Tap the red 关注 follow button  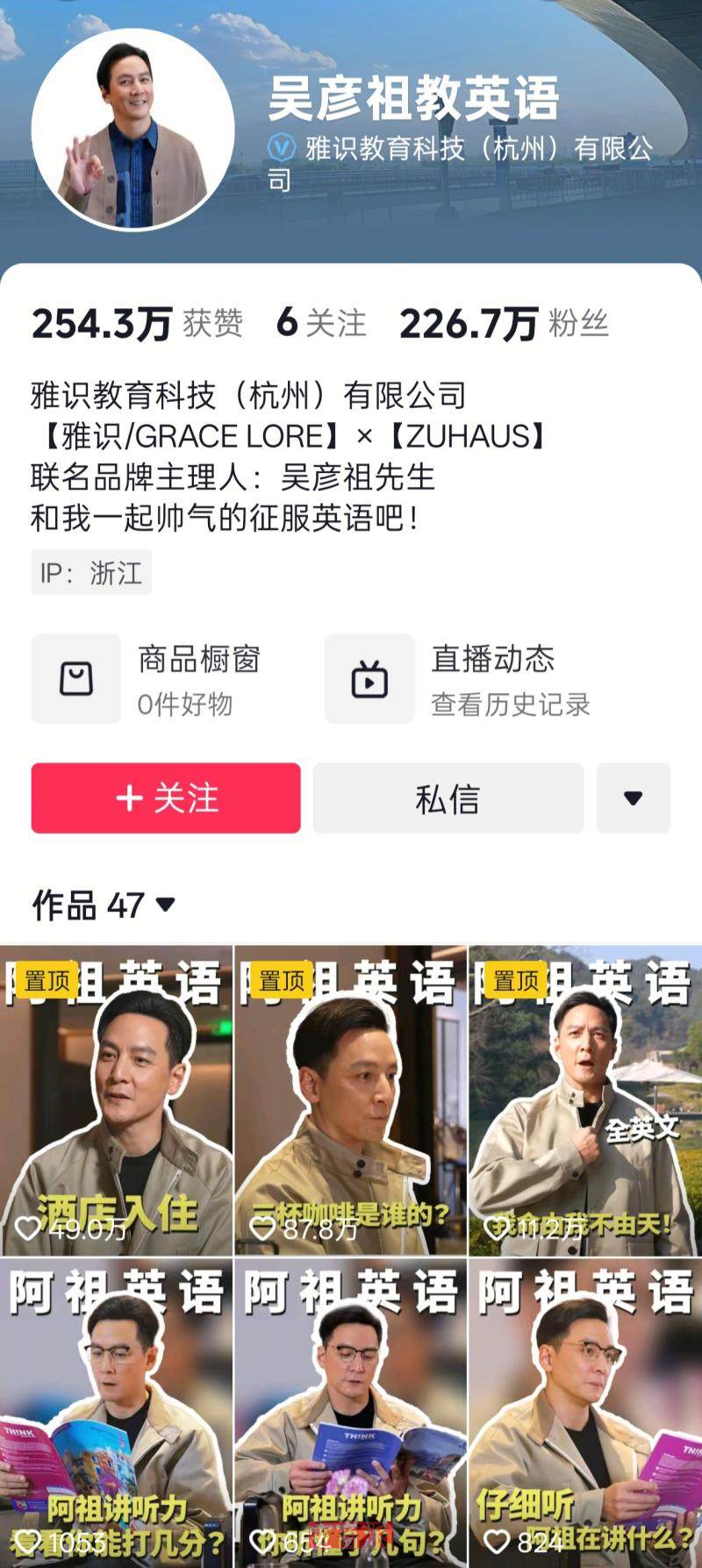(166, 798)
